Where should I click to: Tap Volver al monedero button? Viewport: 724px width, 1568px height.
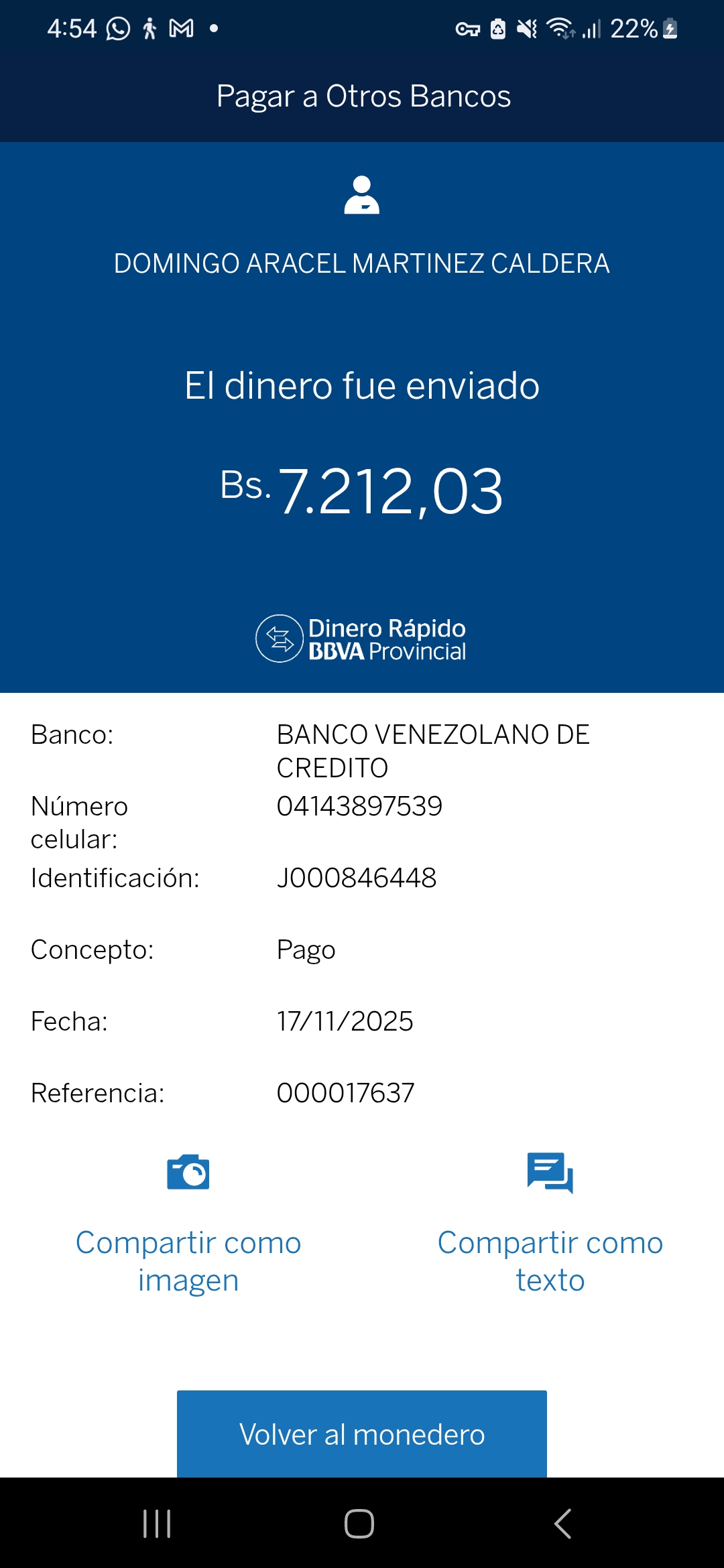click(362, 1434)
